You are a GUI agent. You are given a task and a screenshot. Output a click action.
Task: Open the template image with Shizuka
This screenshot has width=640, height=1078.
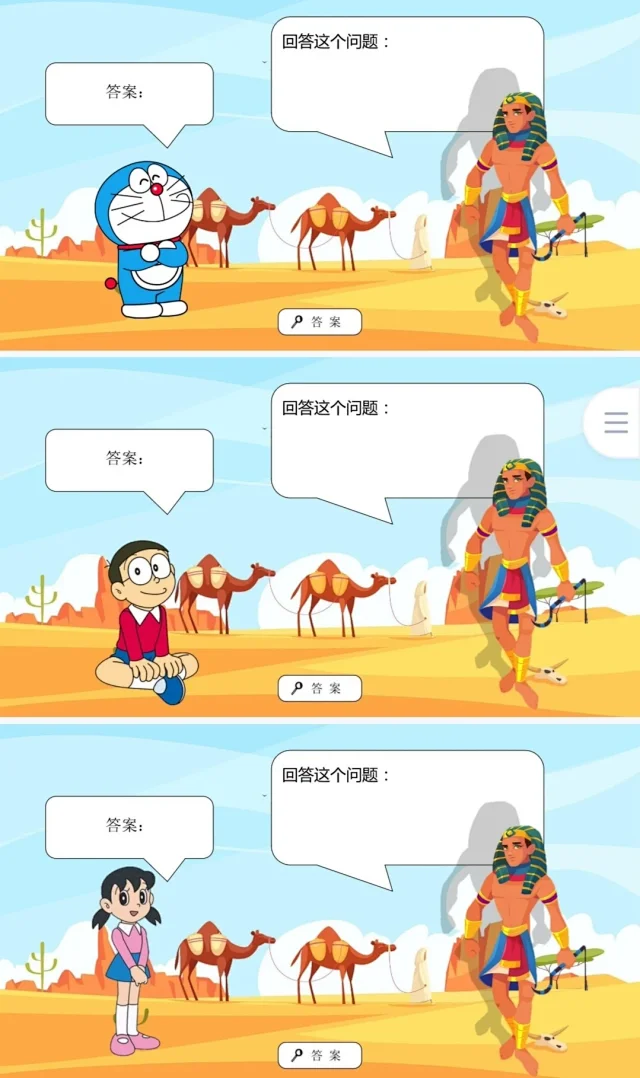[320, 905]
